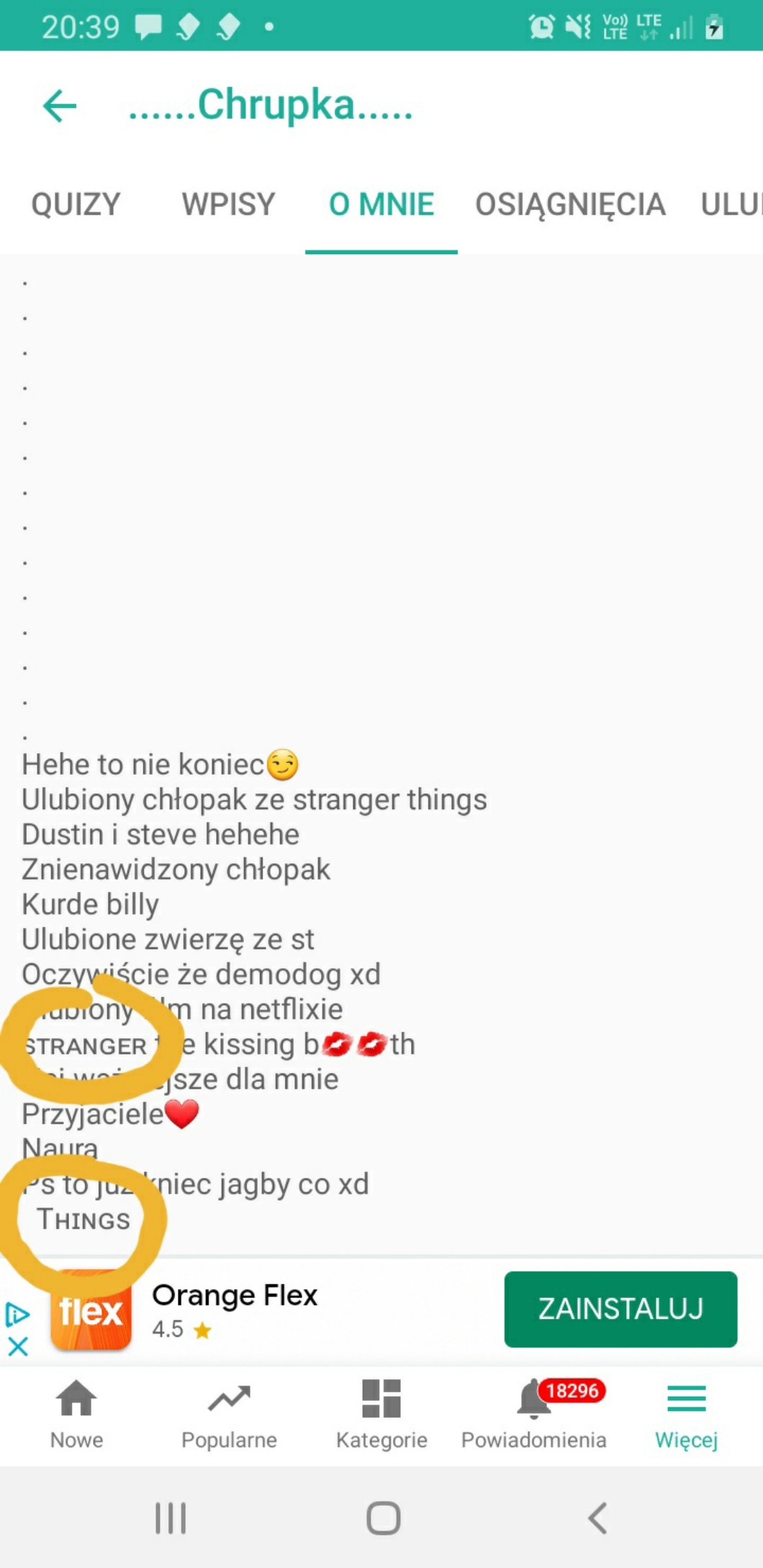Switch to the OSIĄGNIĘCIA tab
This screenshot has height=1568, width=763.
tap(569, 204)
